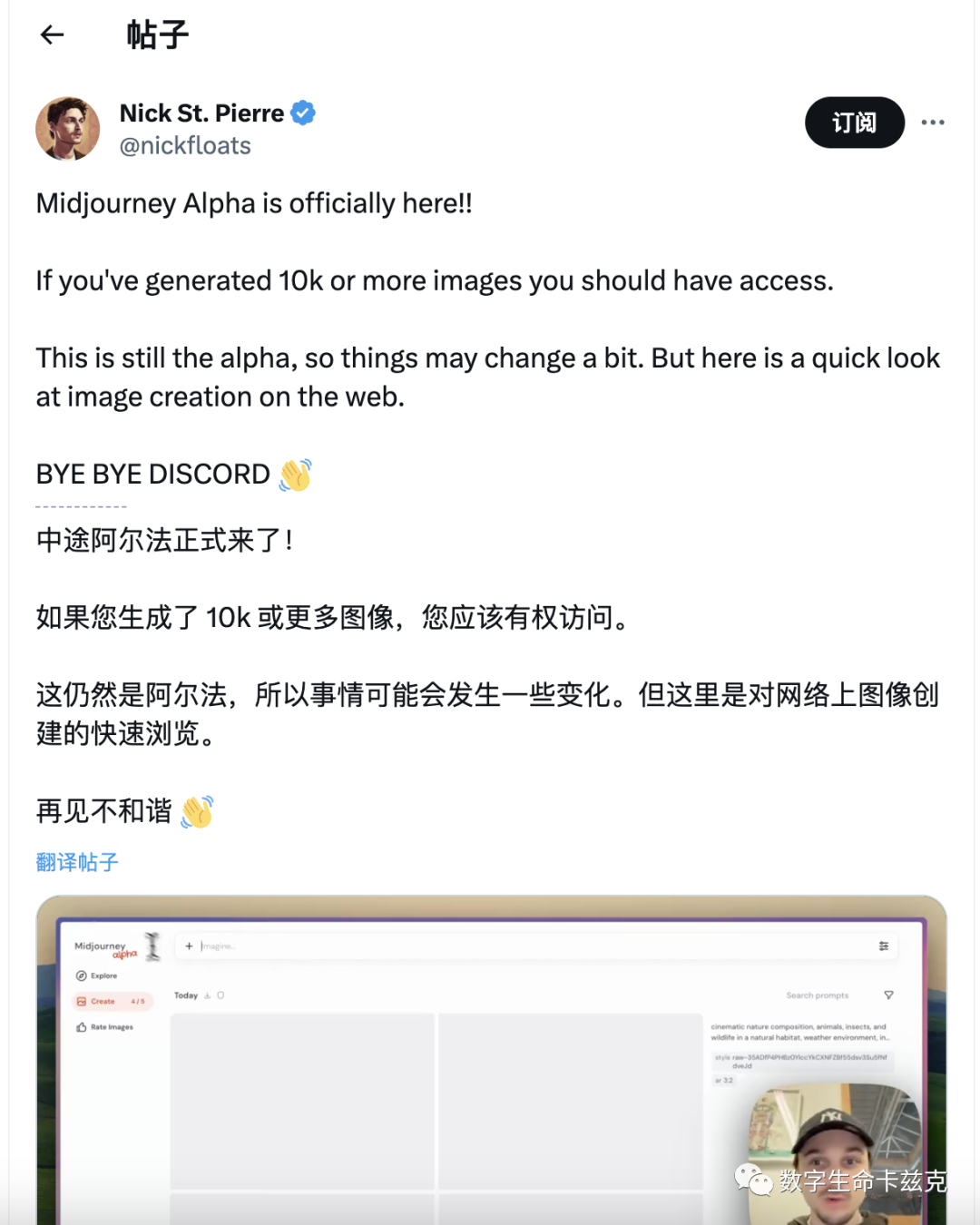
Task: Go back using the arrow
Action: coord(52,35)
